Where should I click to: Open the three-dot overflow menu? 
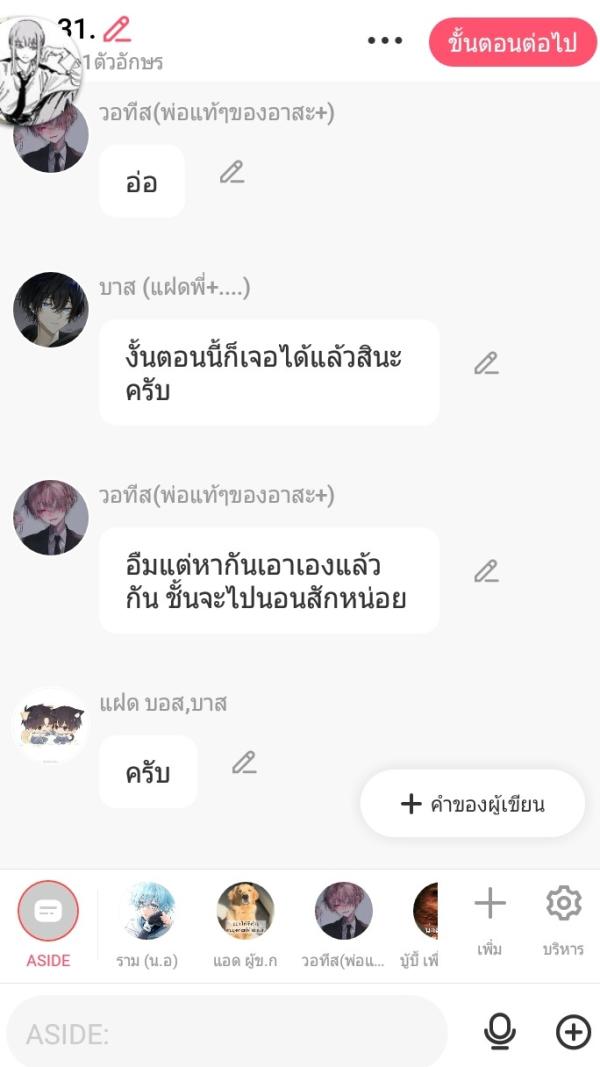tap(385, 41)
